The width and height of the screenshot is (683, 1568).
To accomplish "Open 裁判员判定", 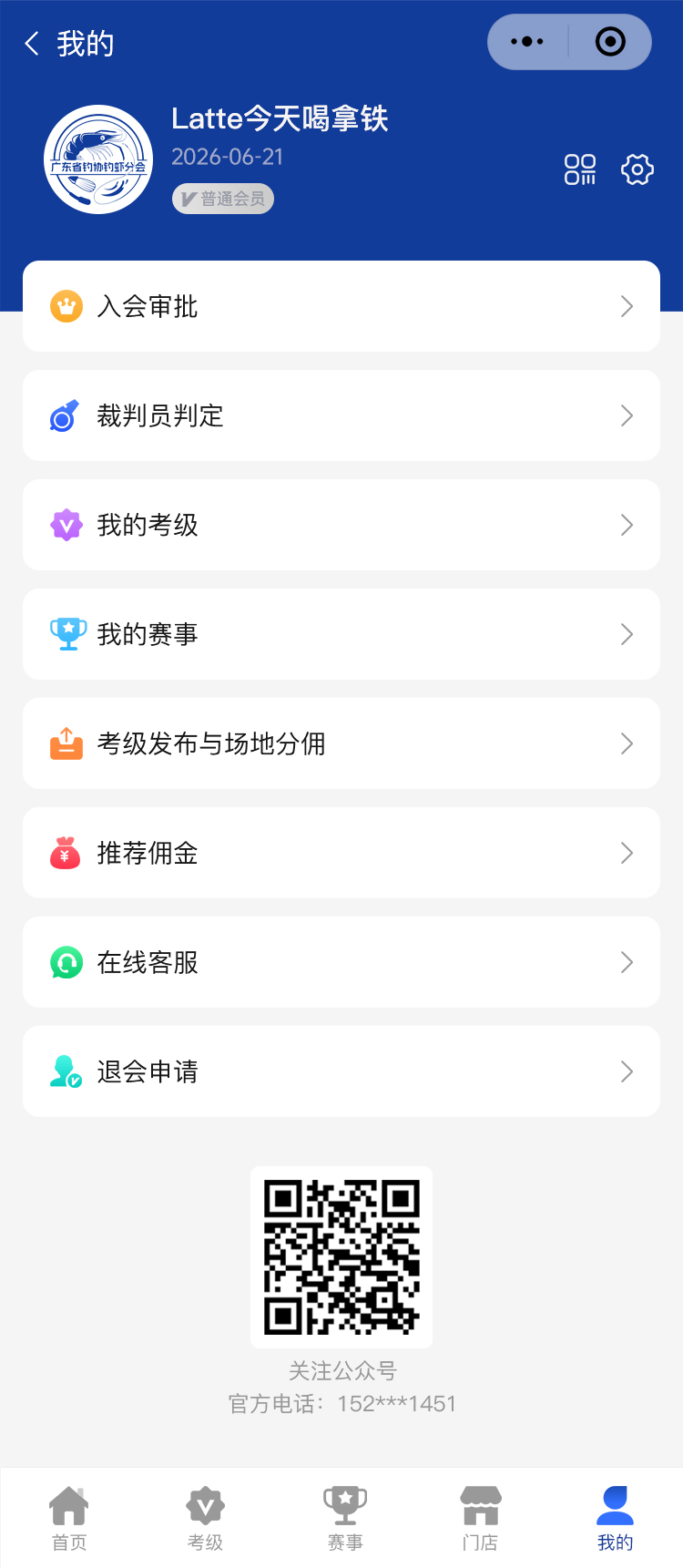I will pyautogui.click(x=341, y=415).
